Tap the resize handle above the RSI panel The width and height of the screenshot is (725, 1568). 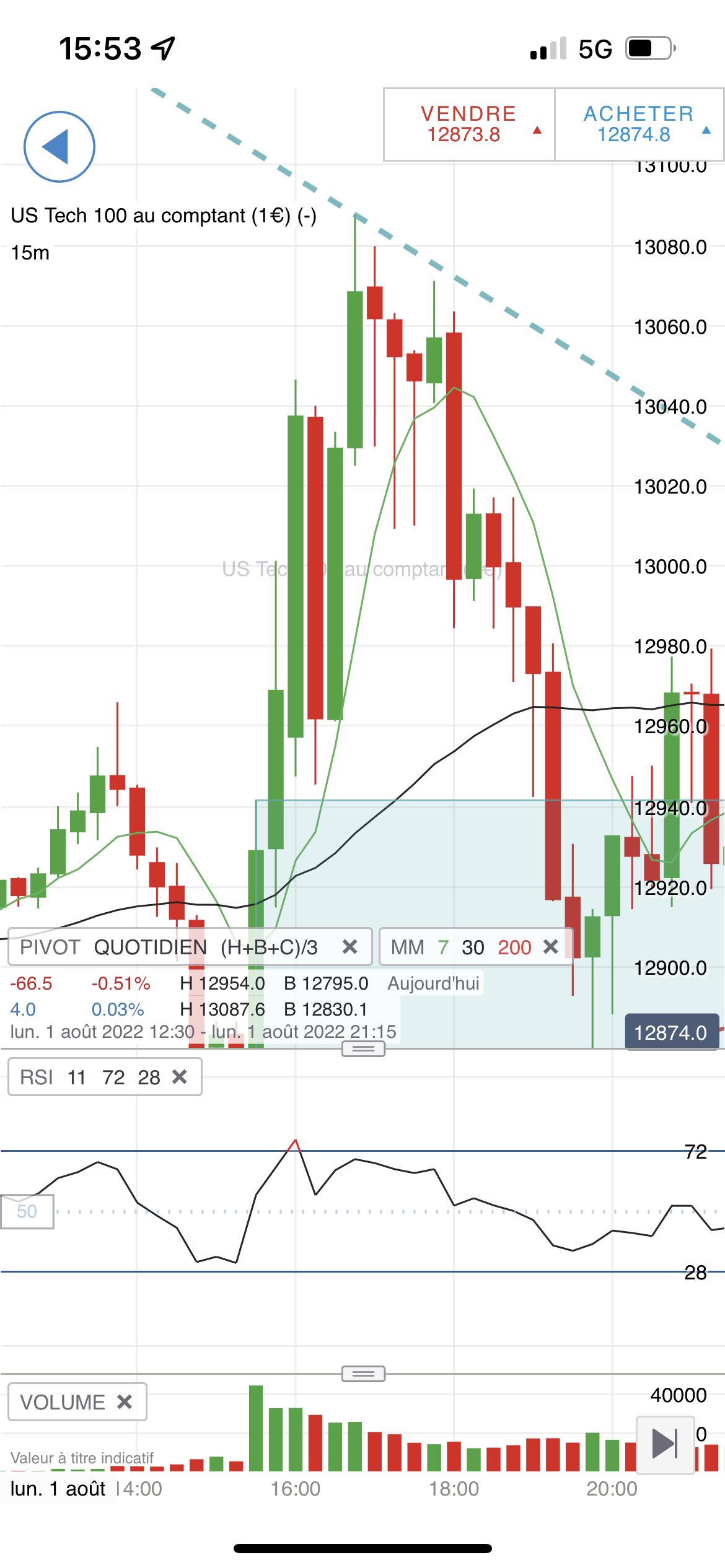[x=363, y=1048]
